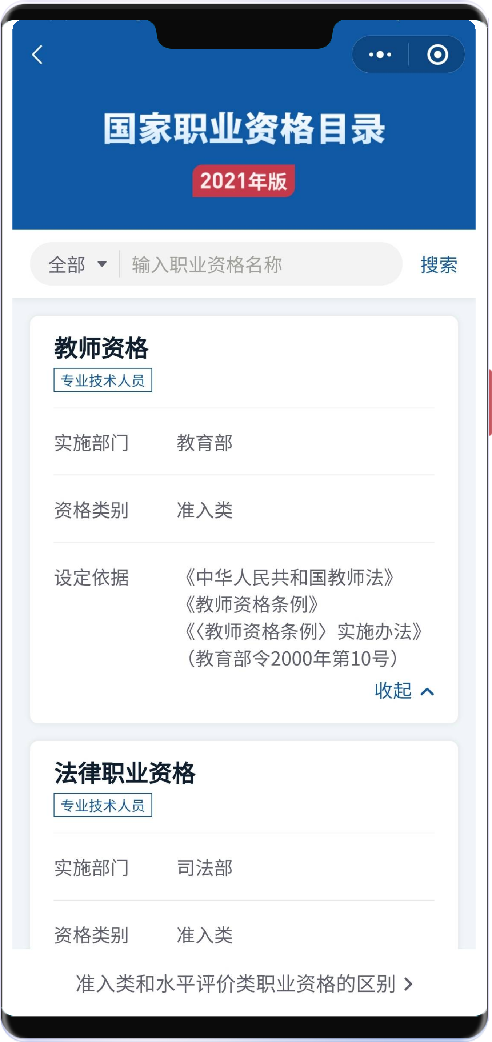Open 准入类和水平评价类职业资格的区别 link
This screenshot has height=1042, width=492.
click(245, 984)
